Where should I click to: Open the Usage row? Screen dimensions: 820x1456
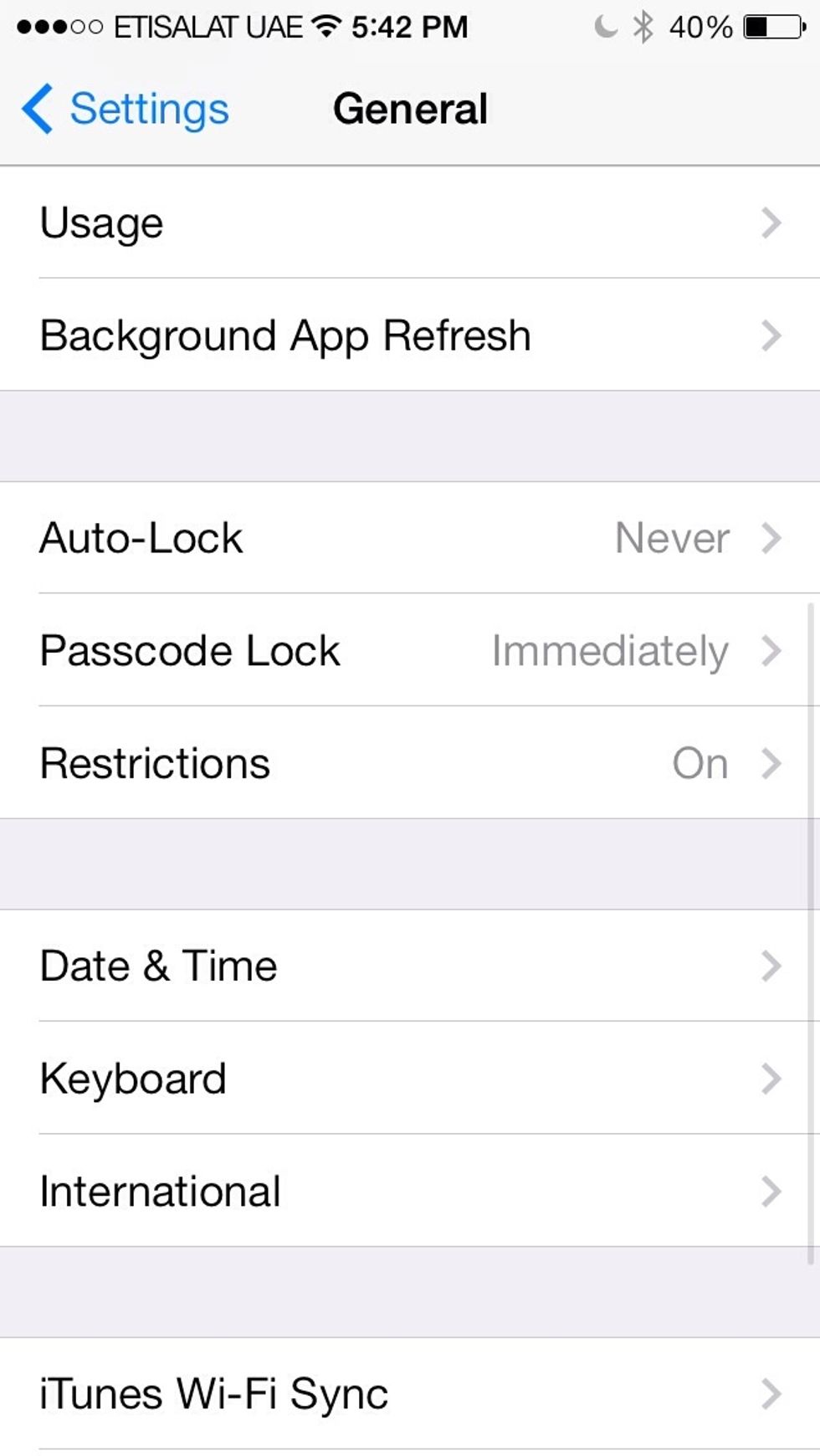pyautogui.click(x=410, y=223)
